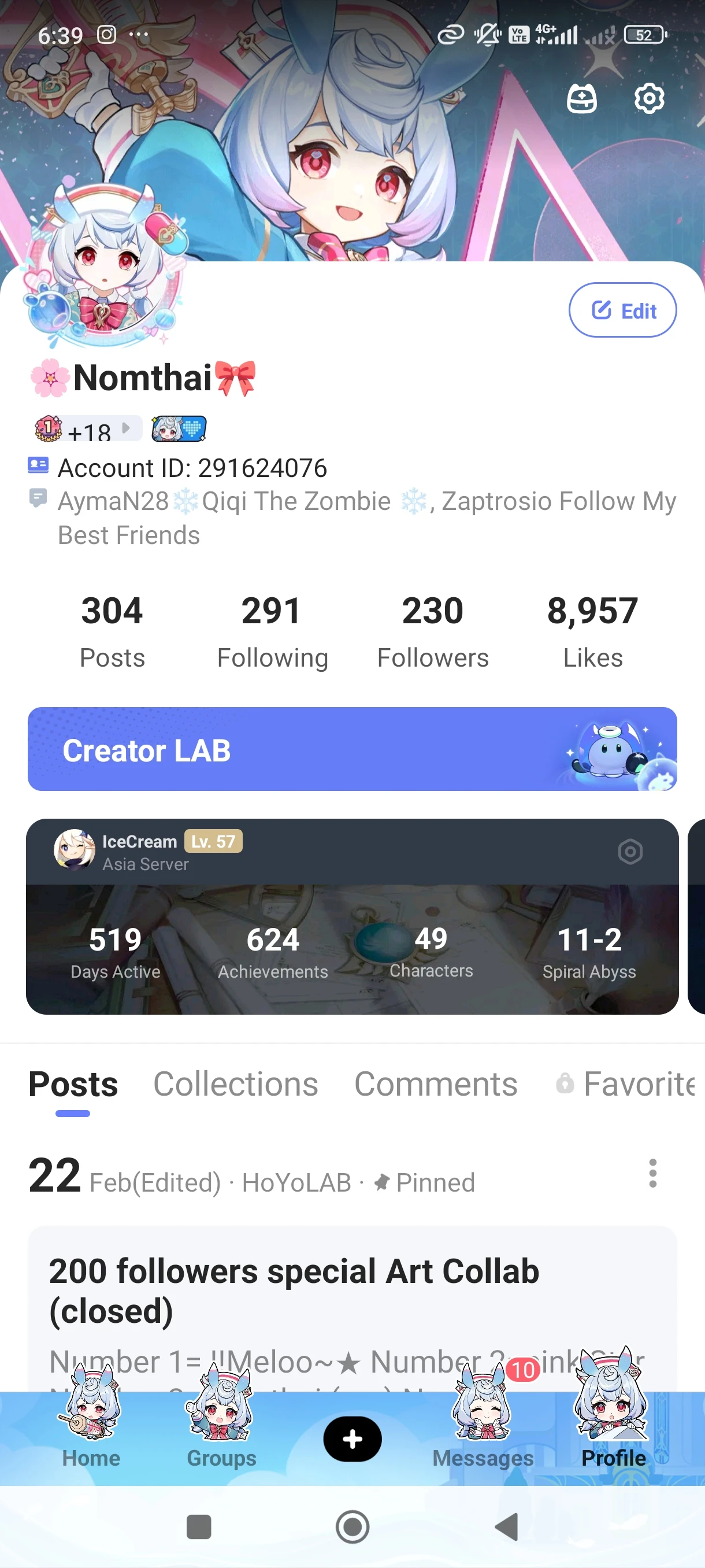The width and height of the screenshot is (705, 1568).
Task: Expand the +18 badges row
Action: pos(89,430)
